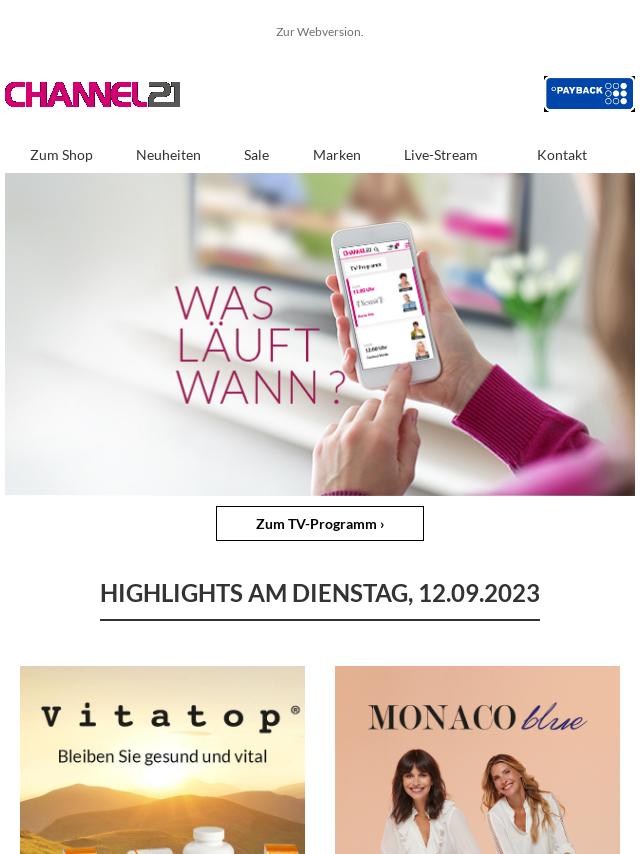Go to Neuheiten section
The height and width of the screenshot is (854, 640).
point(168,155)
